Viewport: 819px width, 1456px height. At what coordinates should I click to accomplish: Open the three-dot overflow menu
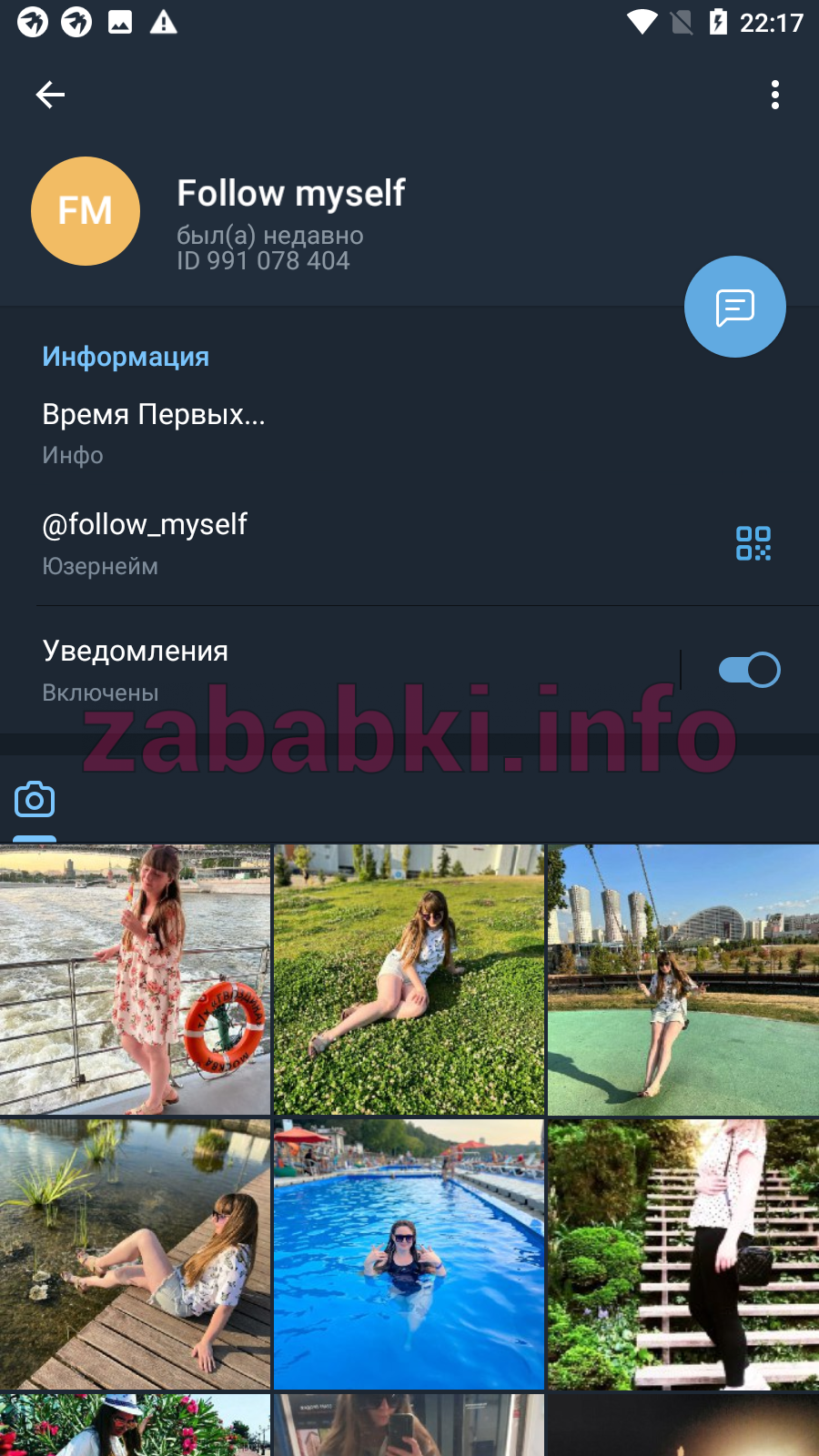775,95
